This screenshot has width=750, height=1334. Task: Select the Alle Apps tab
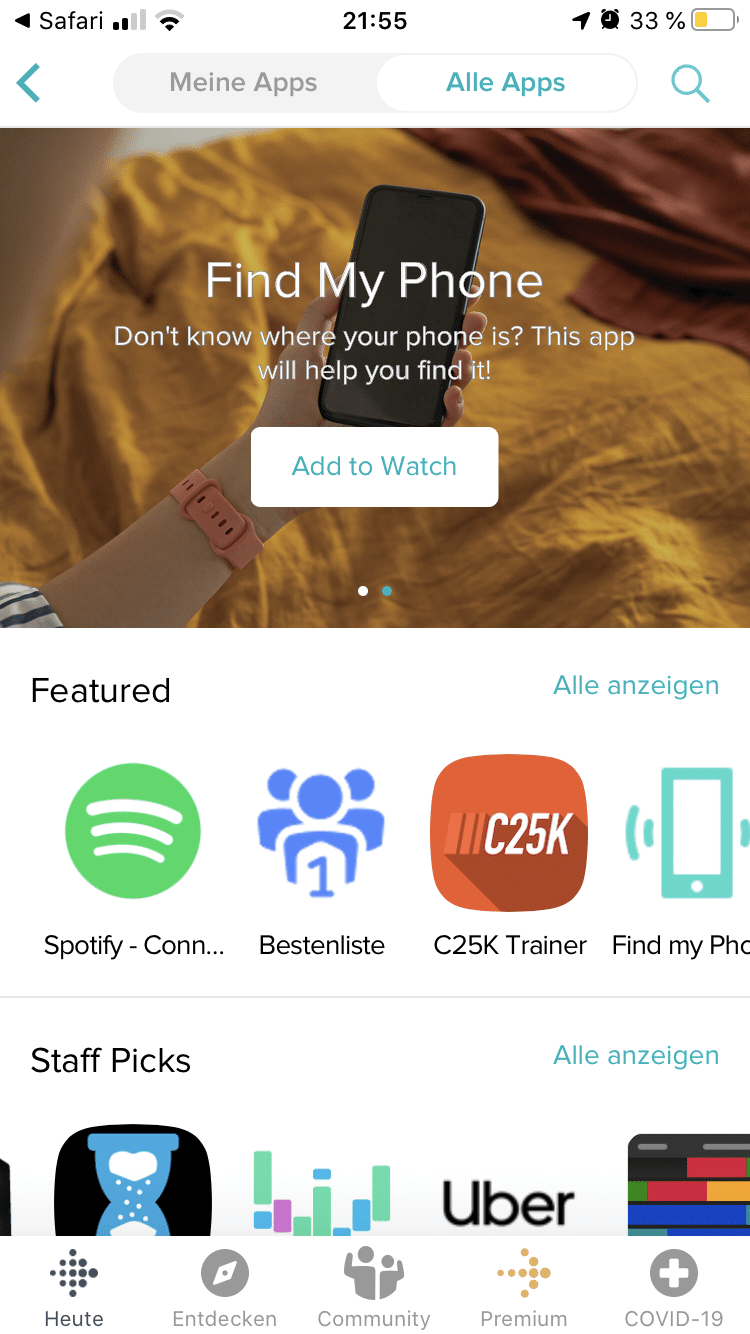506,83
